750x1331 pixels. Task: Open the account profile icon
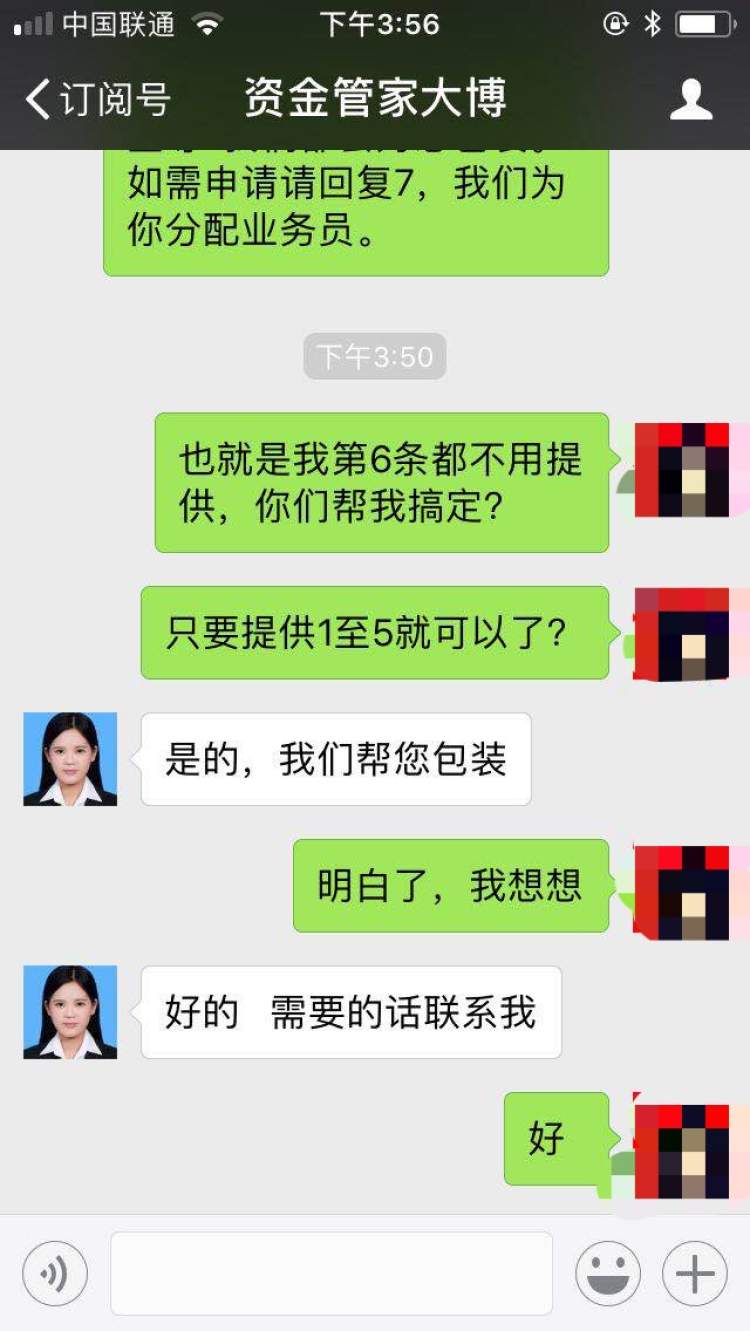point(690,100)
